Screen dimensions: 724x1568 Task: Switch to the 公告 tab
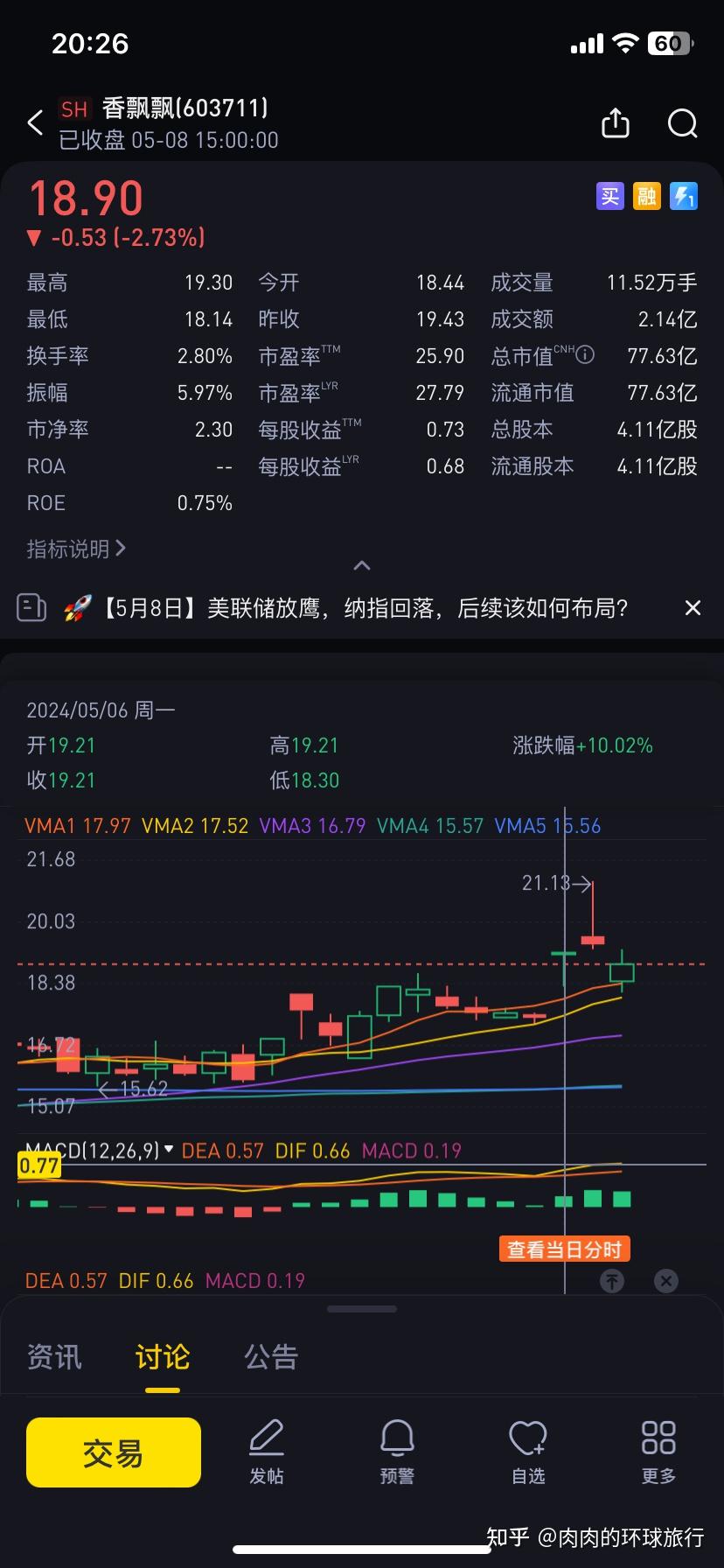point(271,1357)
